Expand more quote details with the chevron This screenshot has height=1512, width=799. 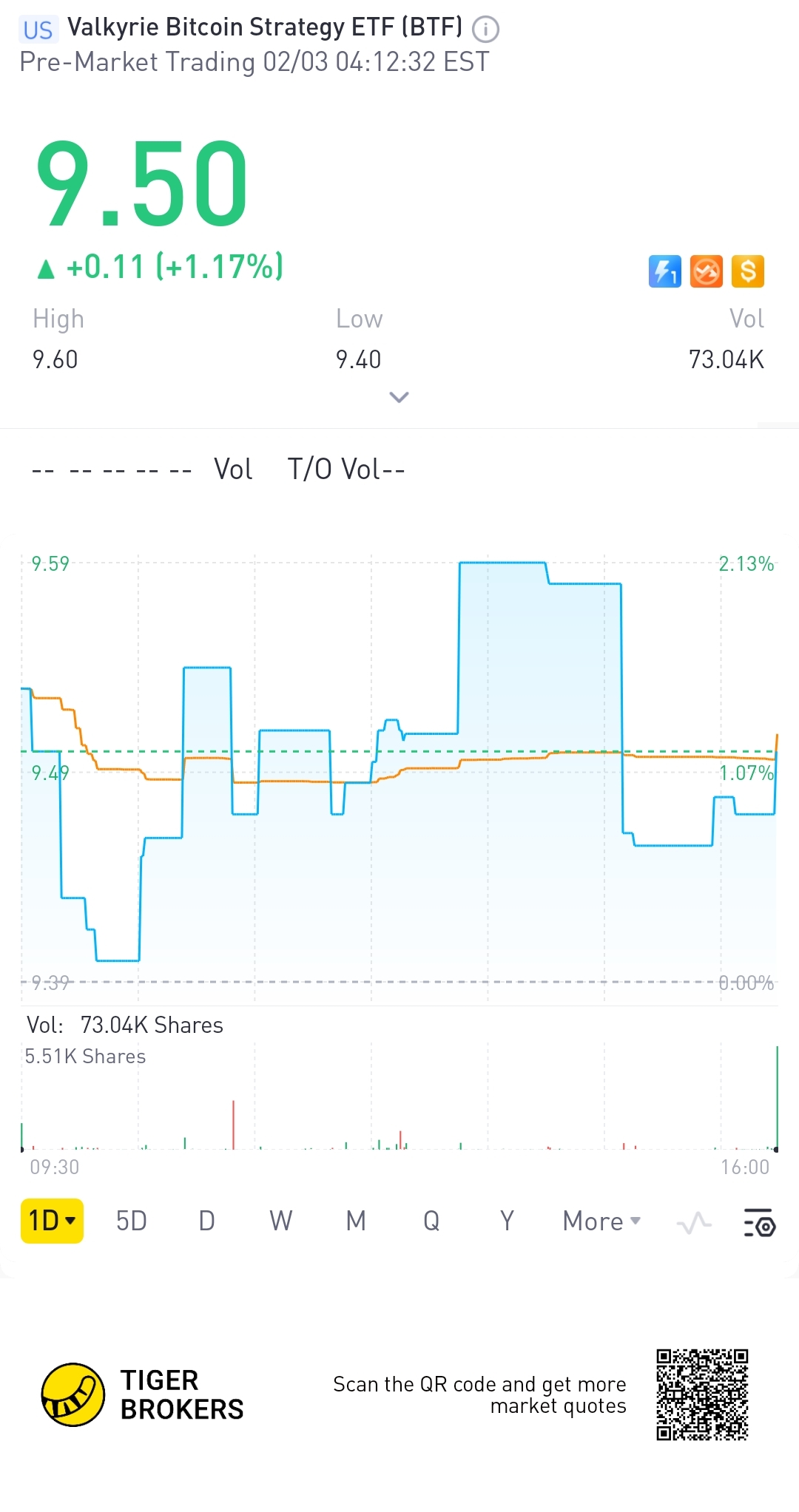[399, 398]
